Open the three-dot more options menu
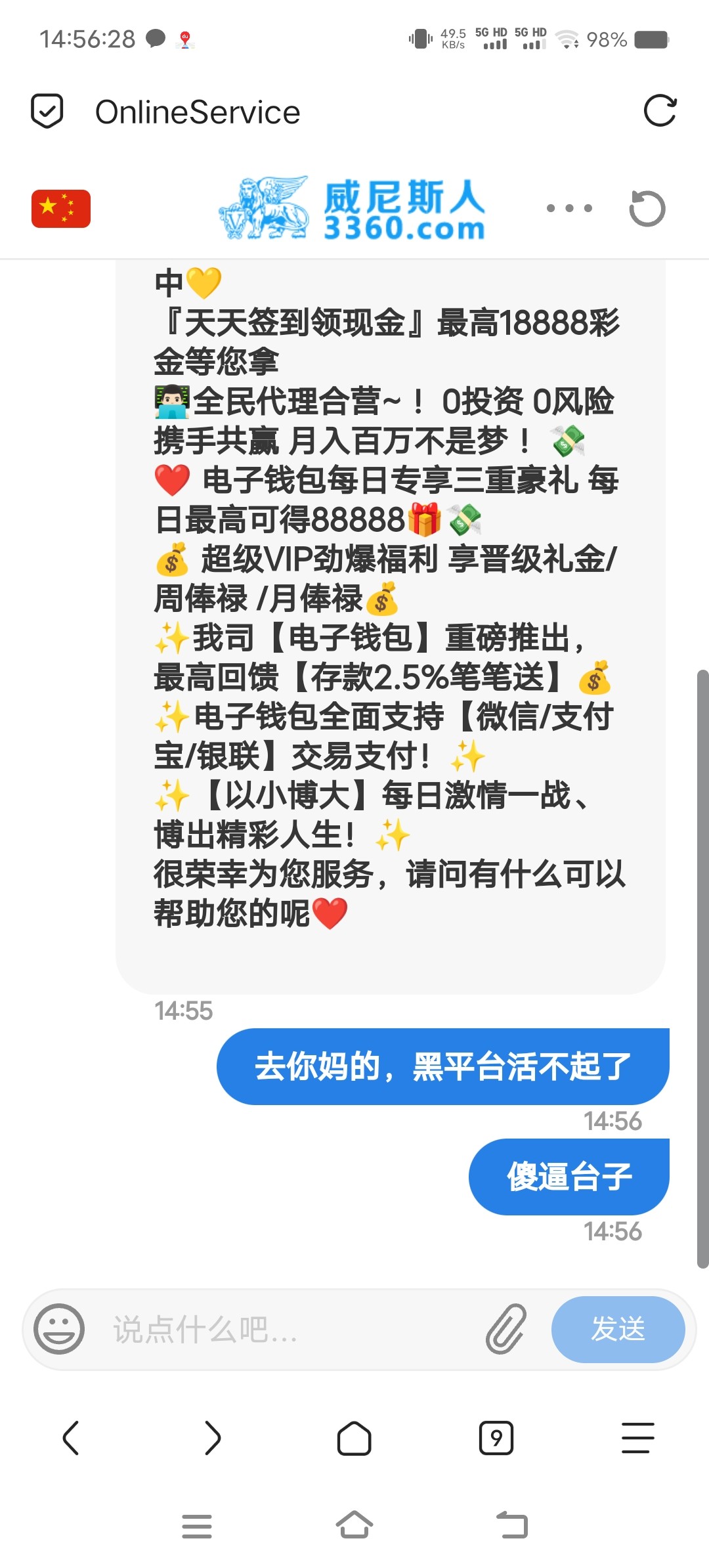Image resolution: width=709 pixels, height=1568 pixels. 569,209
